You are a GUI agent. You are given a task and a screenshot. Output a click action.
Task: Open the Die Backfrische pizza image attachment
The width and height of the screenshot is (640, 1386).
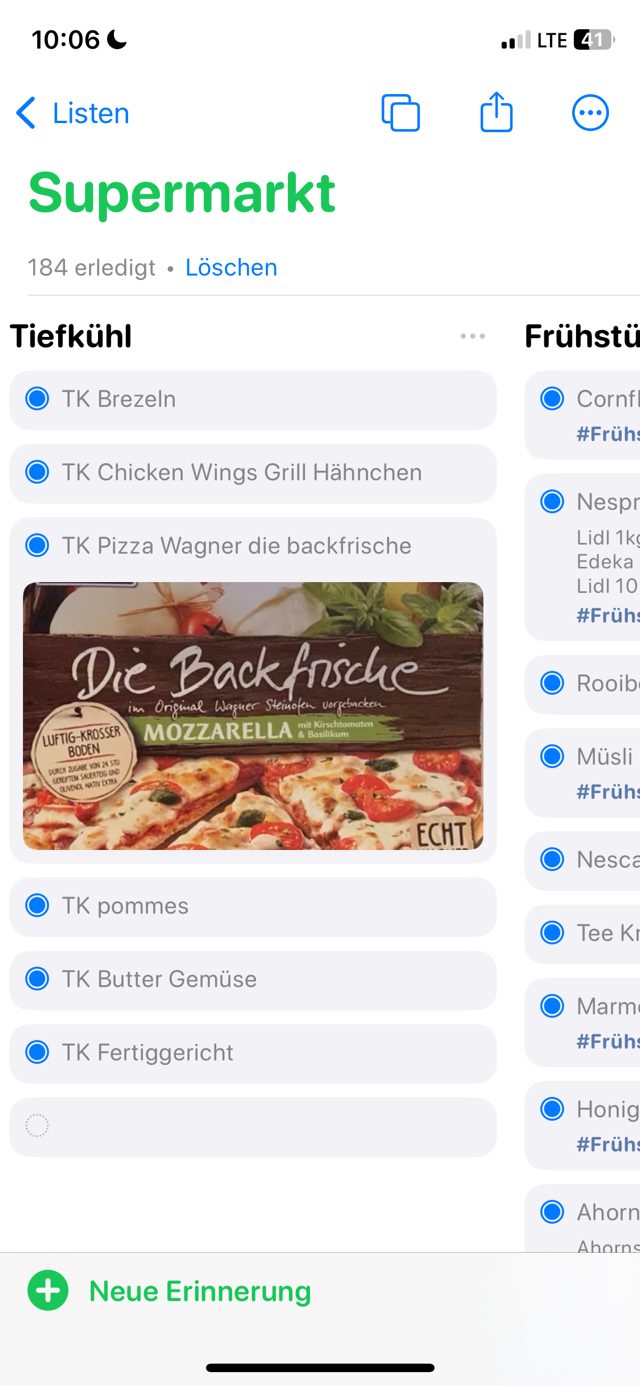[x=253, y=716]
